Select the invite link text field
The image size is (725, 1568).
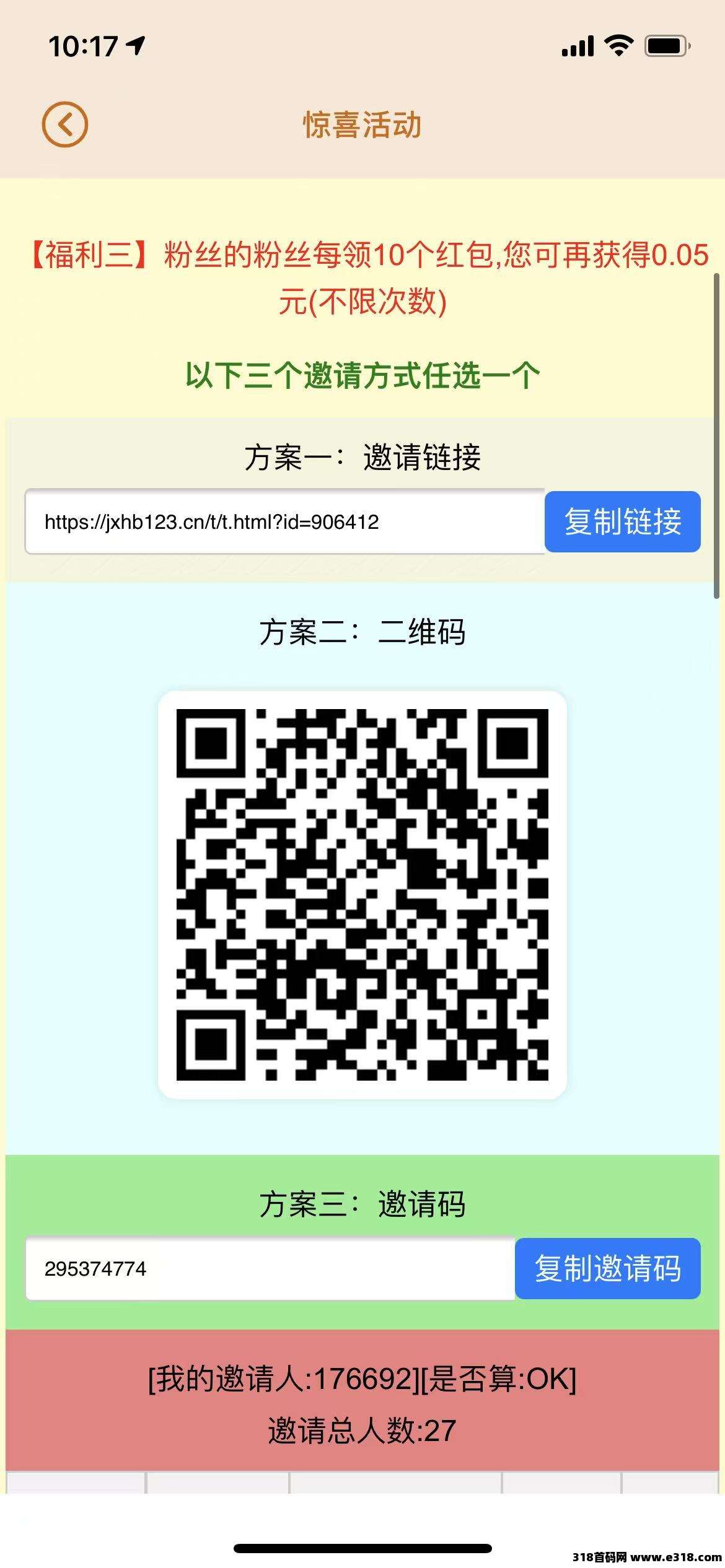click(x=284, y=521)
